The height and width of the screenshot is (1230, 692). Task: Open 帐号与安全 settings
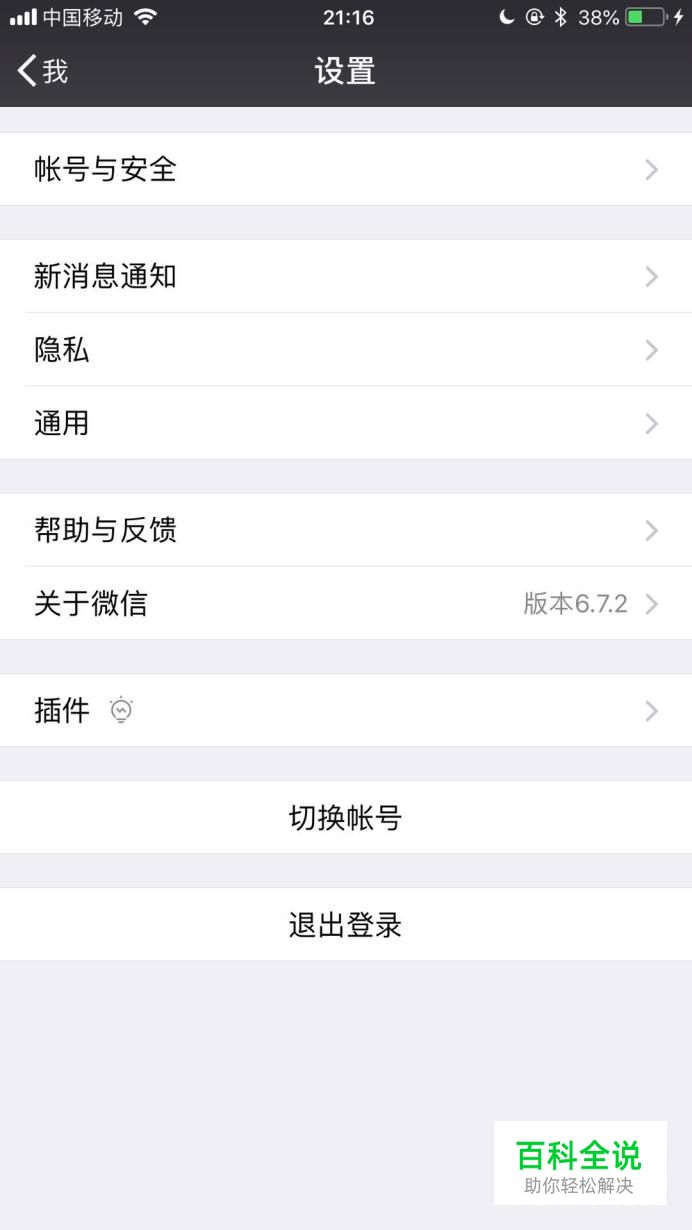point(345,169)
